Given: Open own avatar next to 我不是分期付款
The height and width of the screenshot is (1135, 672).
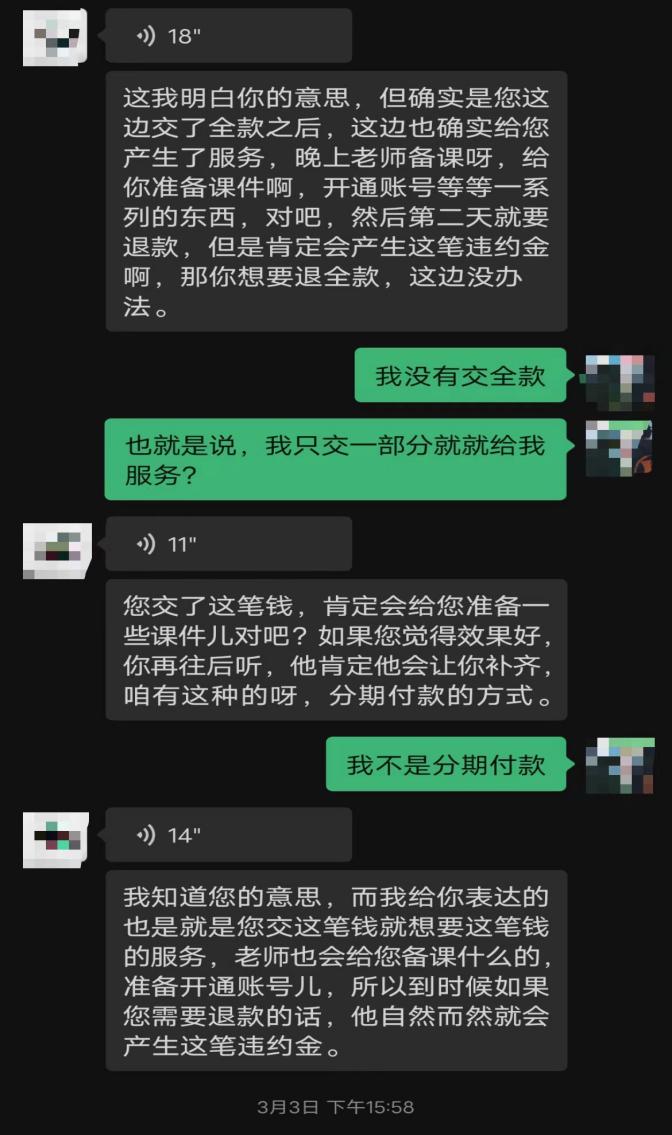Looking at the screenshot, I should click(619, 765).
